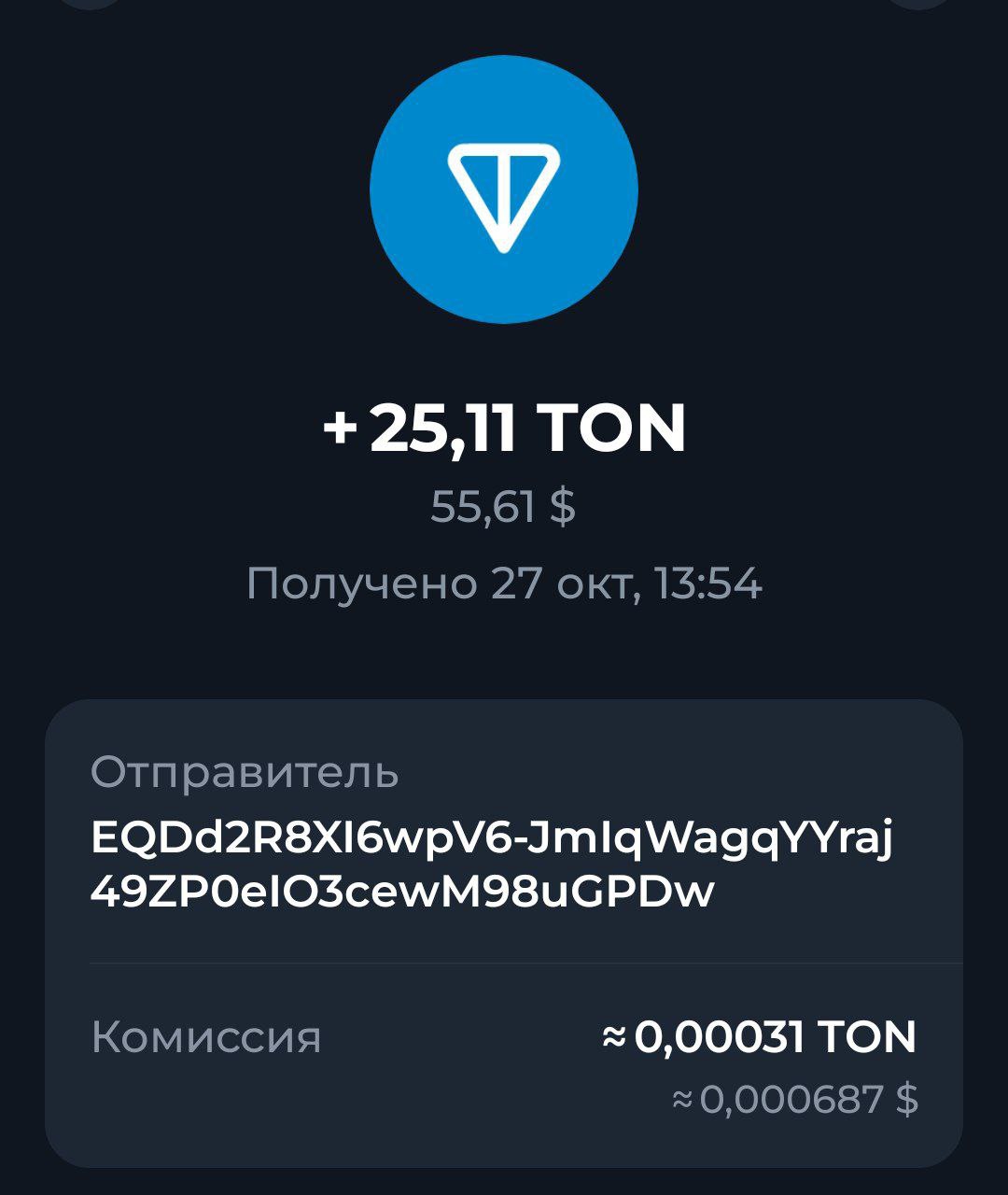Select the Отправитель label

(x=245, y=772)
